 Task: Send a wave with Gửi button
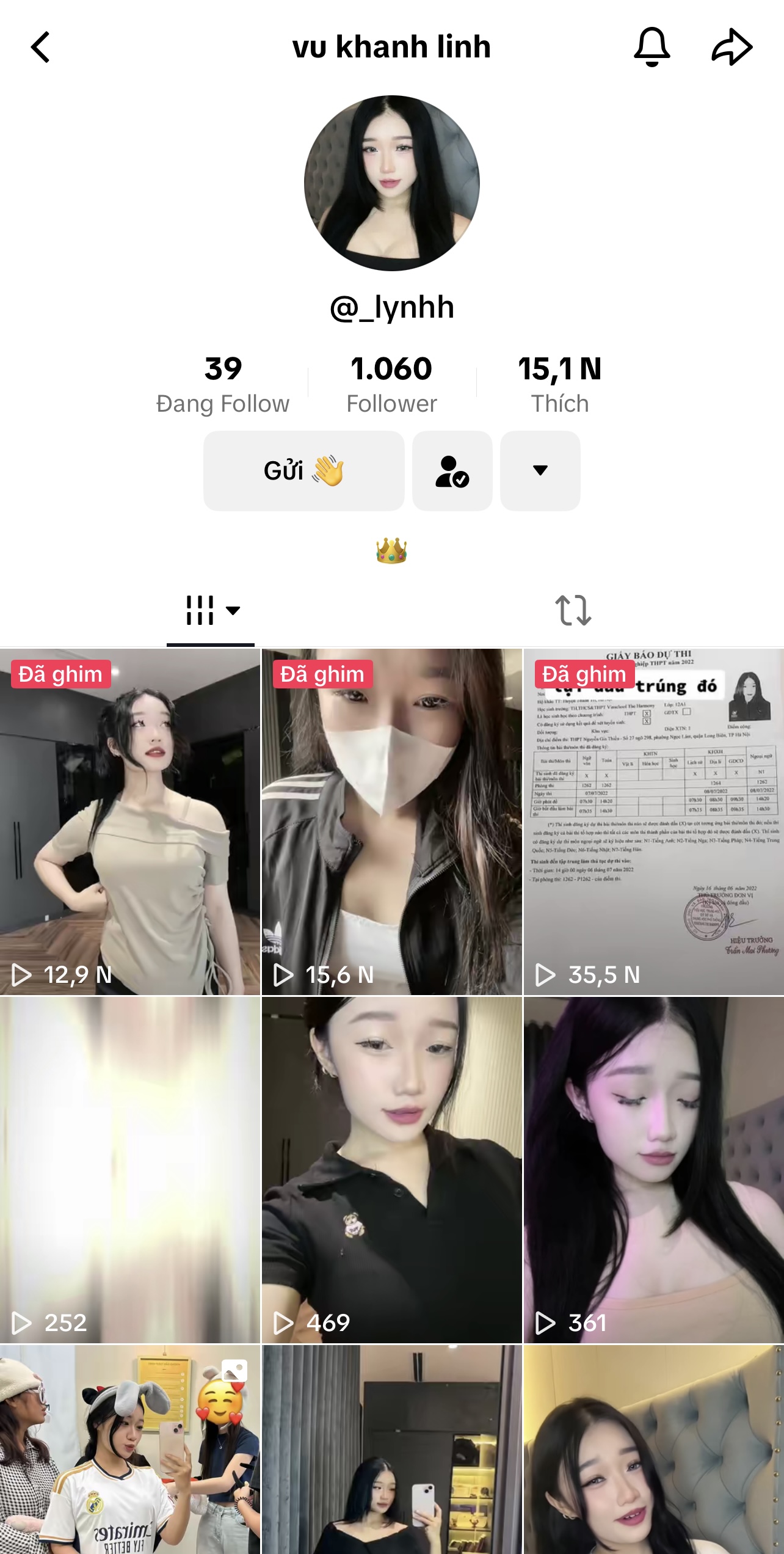click(303, 470)
